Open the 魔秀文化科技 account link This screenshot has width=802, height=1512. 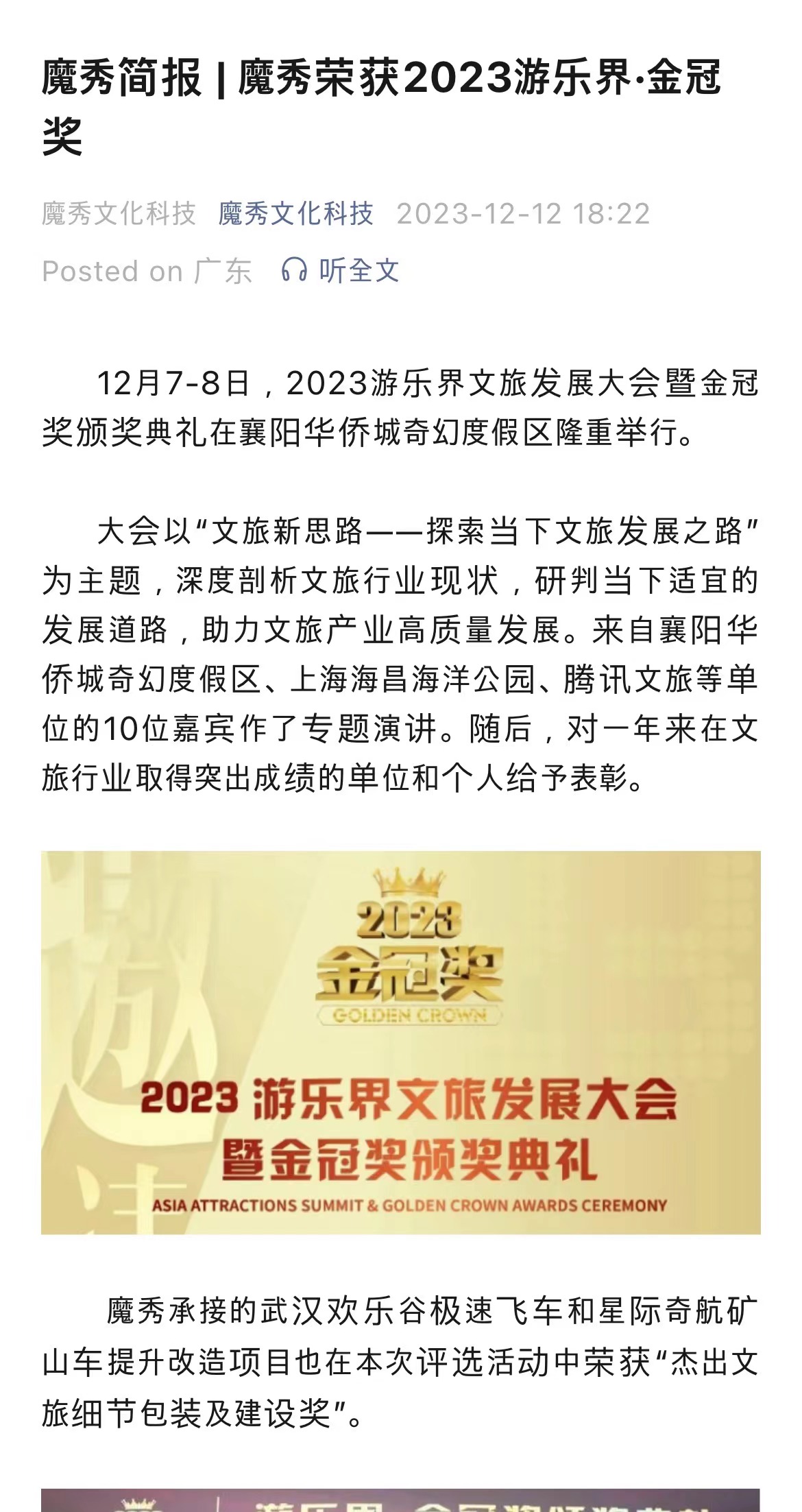coord(295,214)
